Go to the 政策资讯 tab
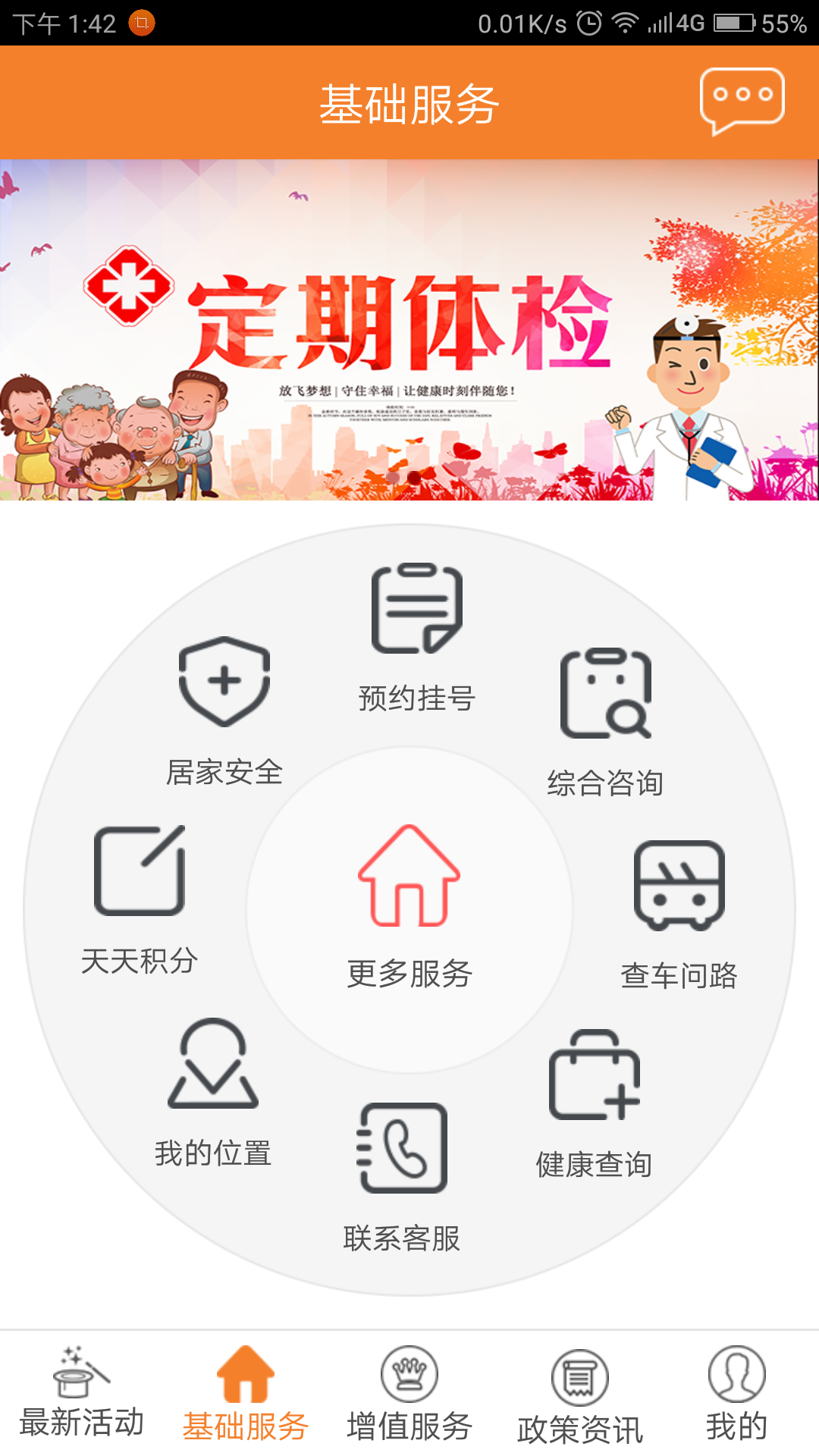 click(580, 1397)
